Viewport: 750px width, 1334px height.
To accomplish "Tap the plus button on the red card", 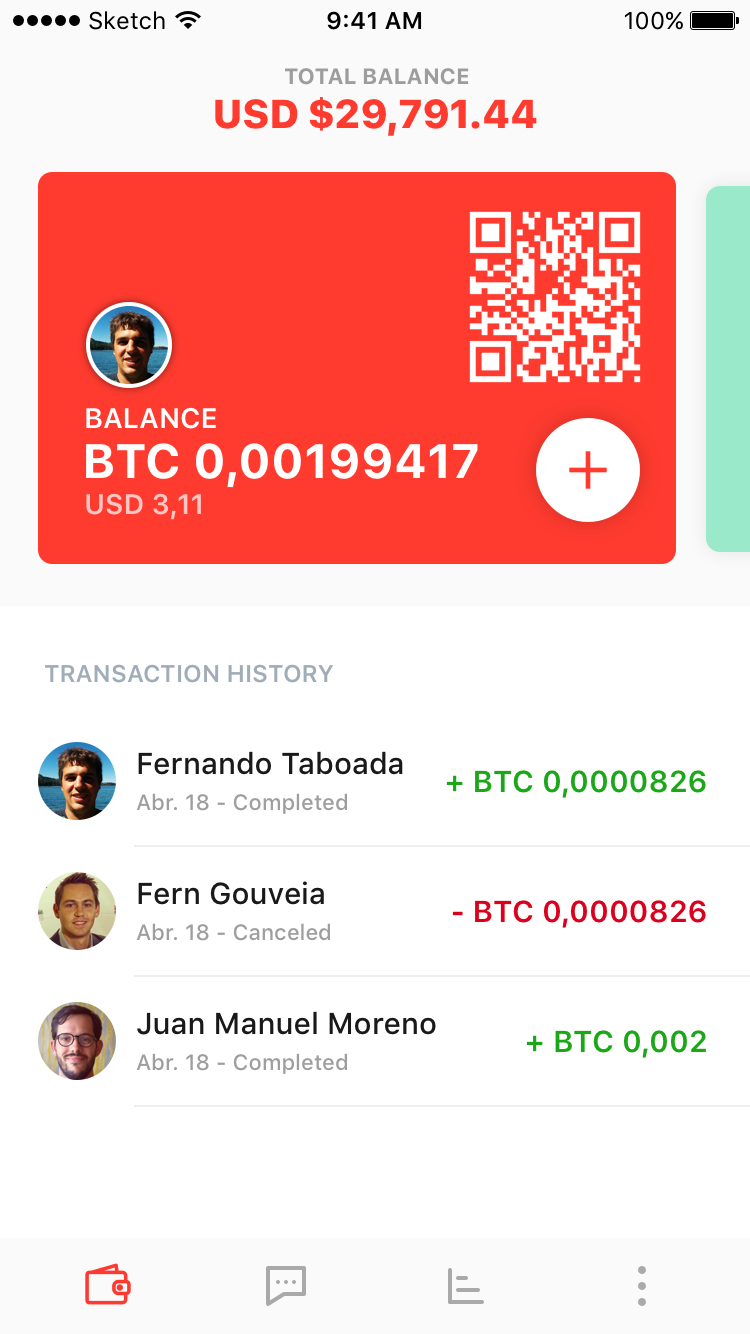I will 588,470.
